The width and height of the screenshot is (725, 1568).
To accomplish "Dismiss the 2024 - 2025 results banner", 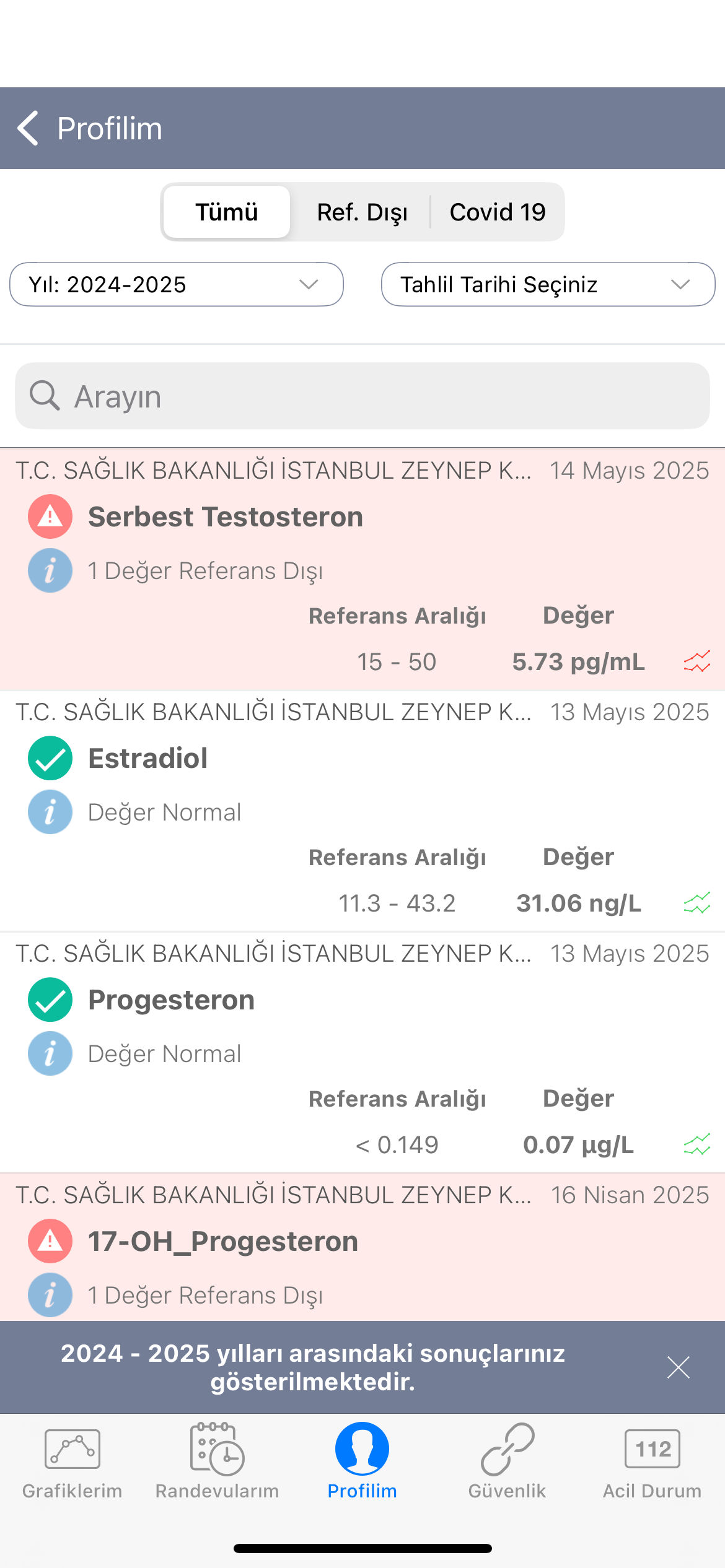I will click(679, 1367).
